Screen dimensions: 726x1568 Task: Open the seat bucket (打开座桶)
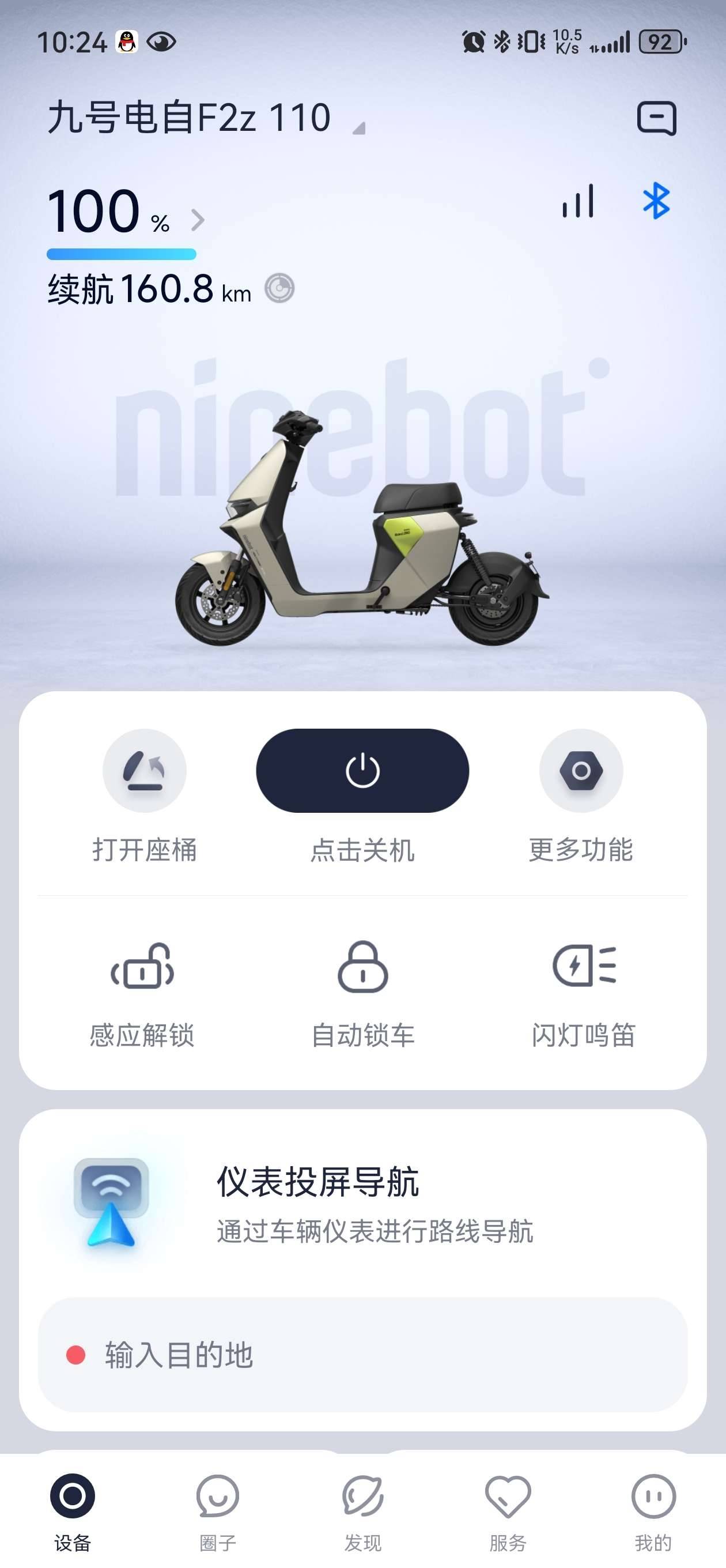coord(144,771)
